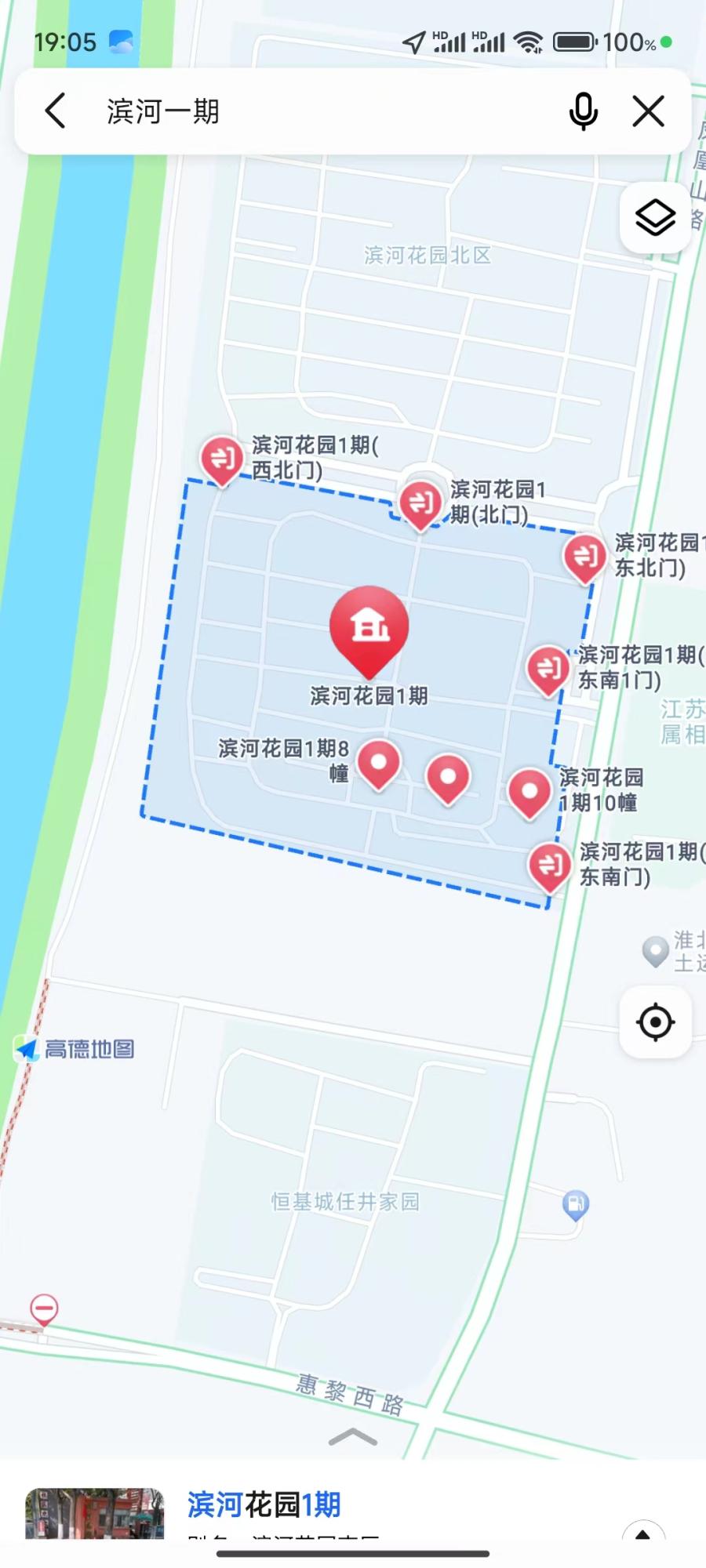Tap the 滨河一期 search field
The height and width of the screenshot is (1568, 706).
(314, 111)
